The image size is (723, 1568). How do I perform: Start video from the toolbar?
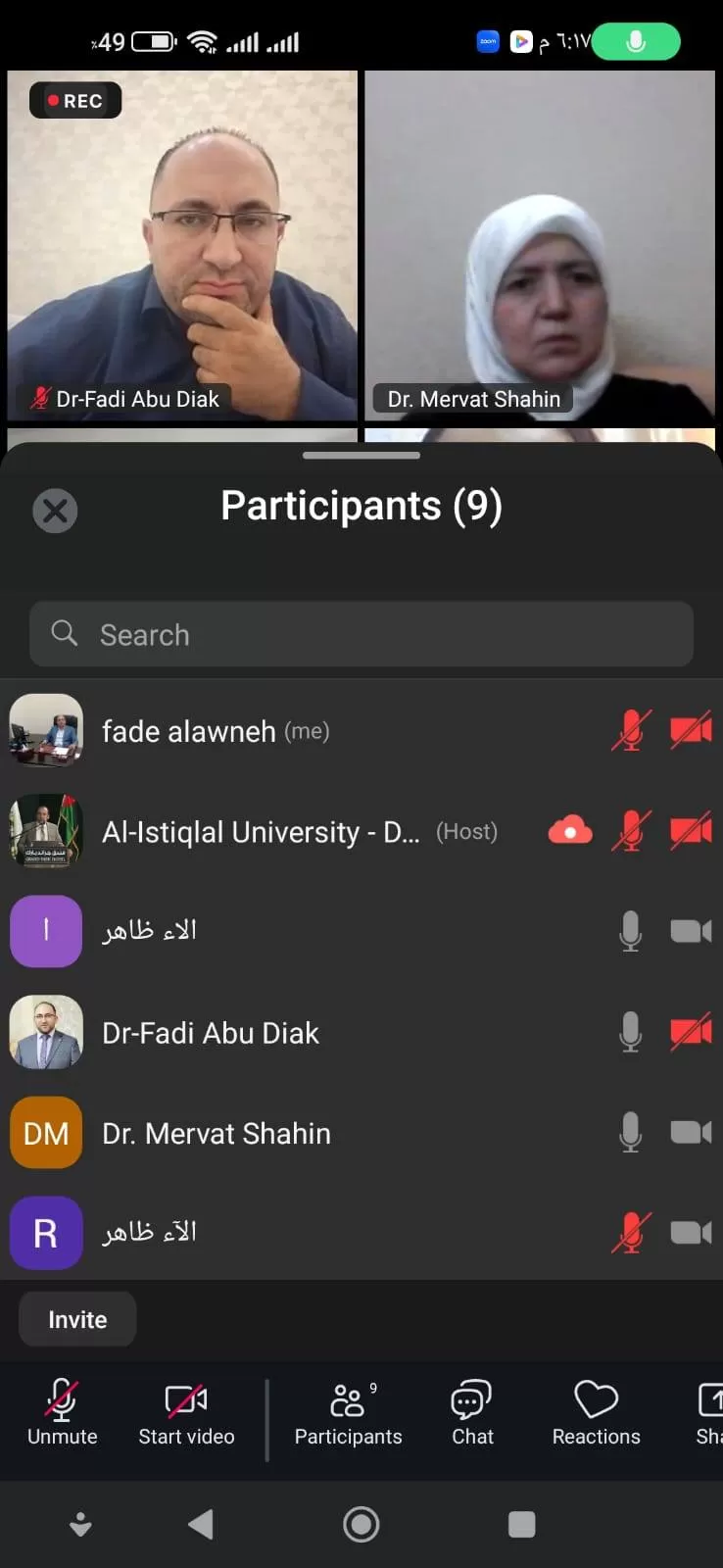pos(186,1412)
